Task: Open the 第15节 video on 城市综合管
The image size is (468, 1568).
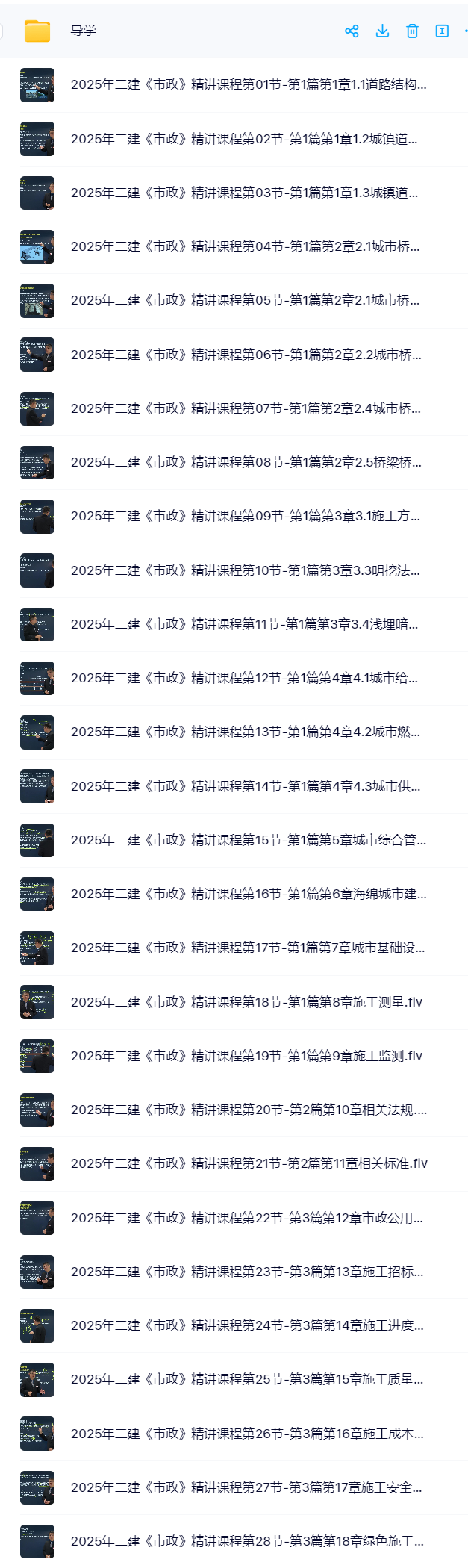Action: pyautogui.click(x=248, y=841)
